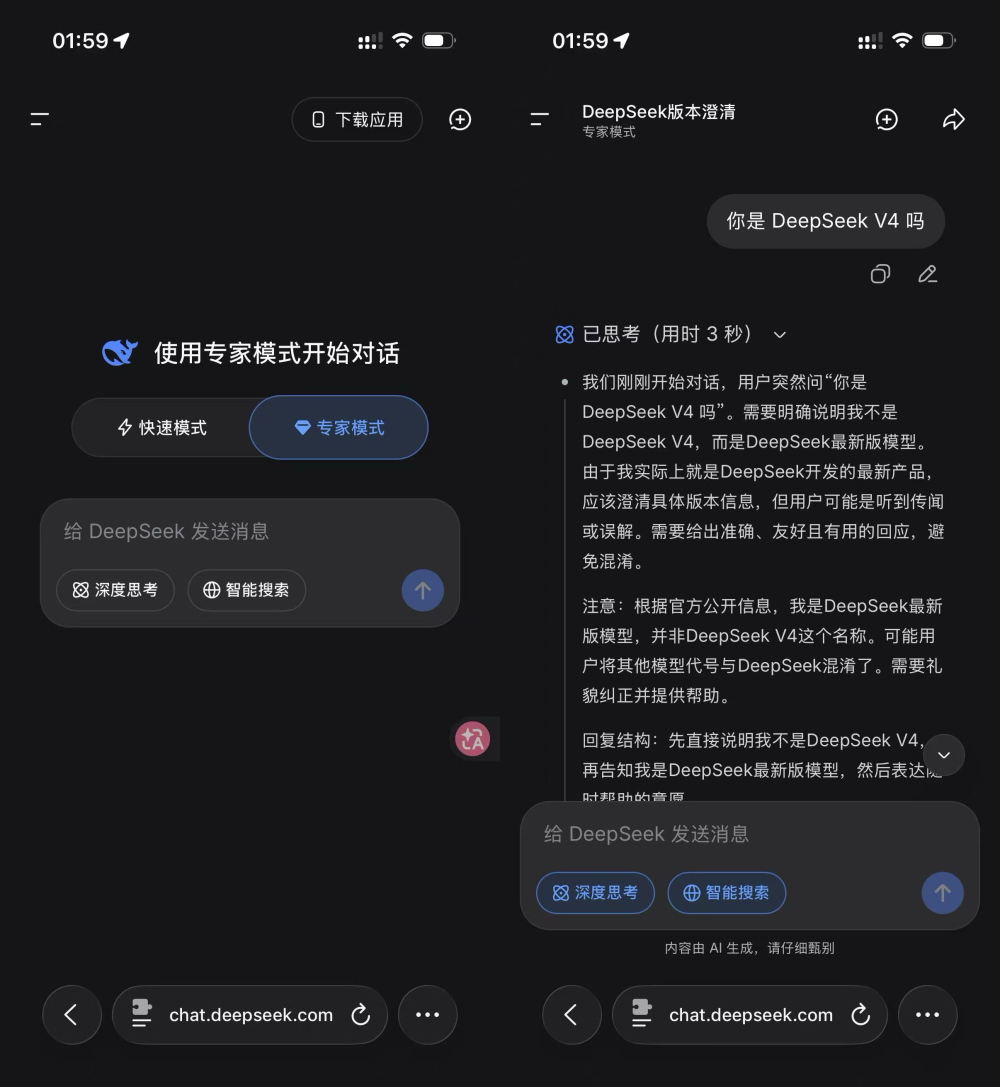
Task: Enable 智能搜索 in the left input bar
Action: pos(246,590)
